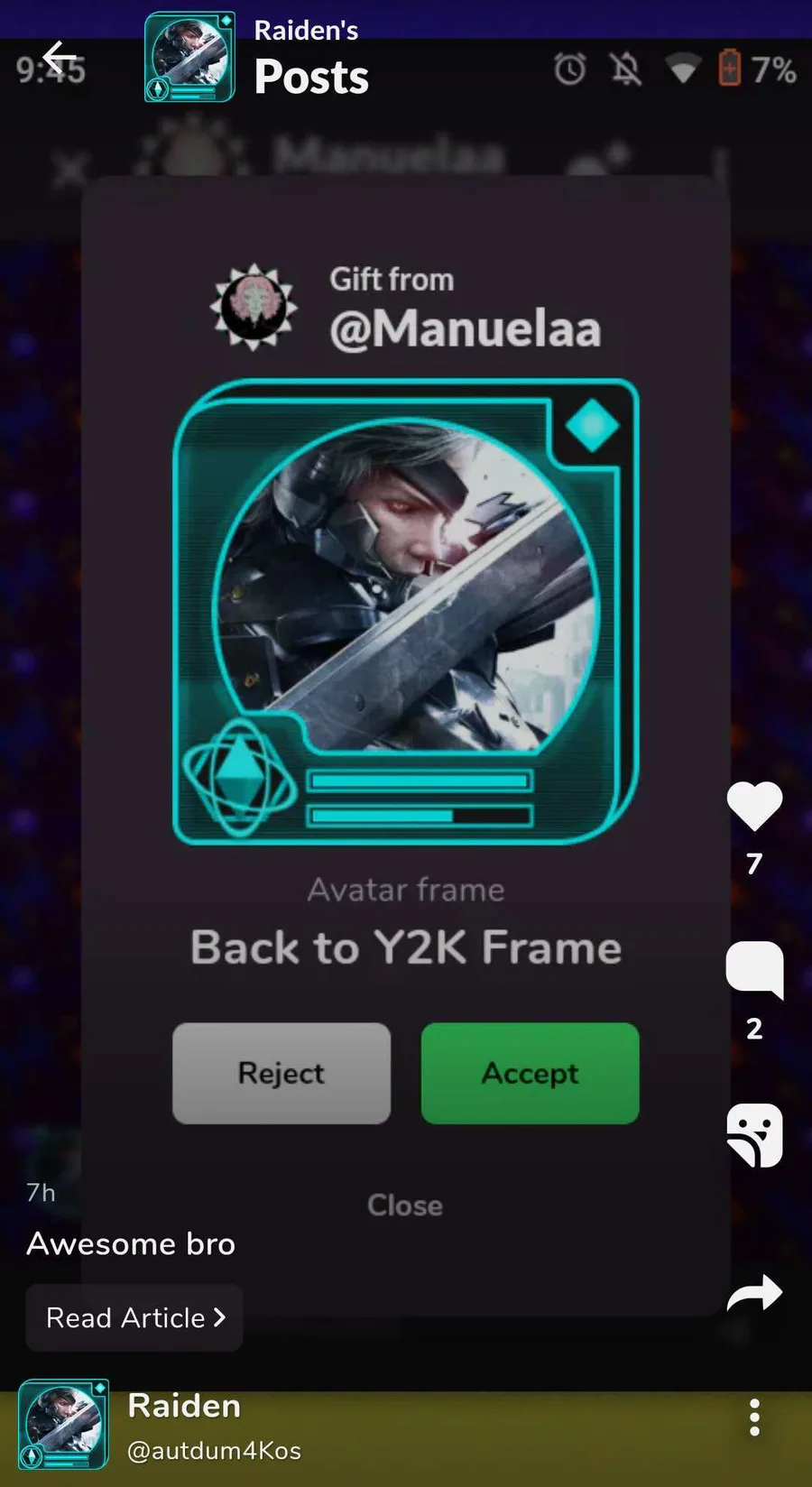Go back using the top arrow
Image resolution: width=812 pixels, height=1487 pixels.
60,59
